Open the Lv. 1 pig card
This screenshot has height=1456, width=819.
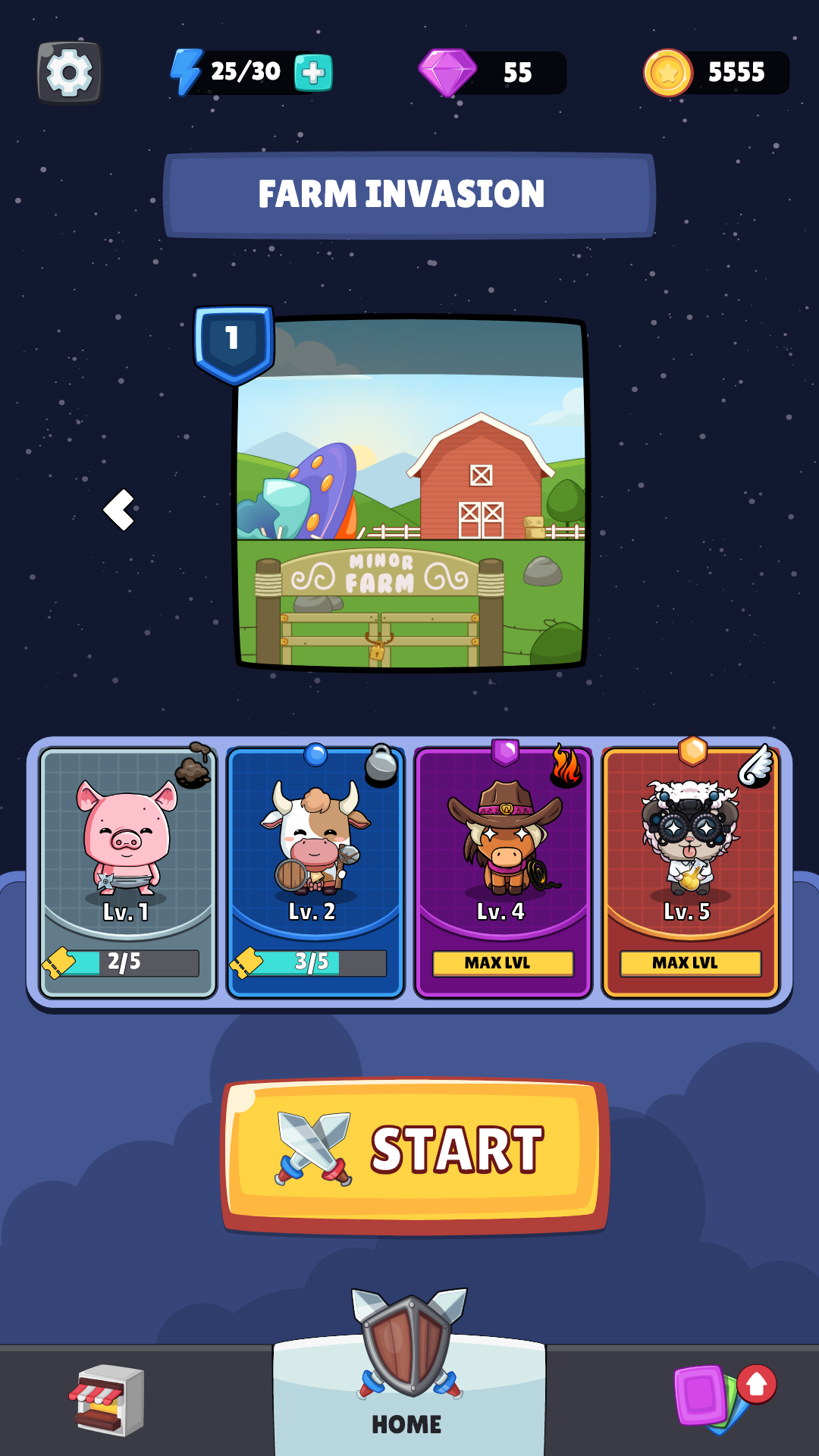pos(127,872)
